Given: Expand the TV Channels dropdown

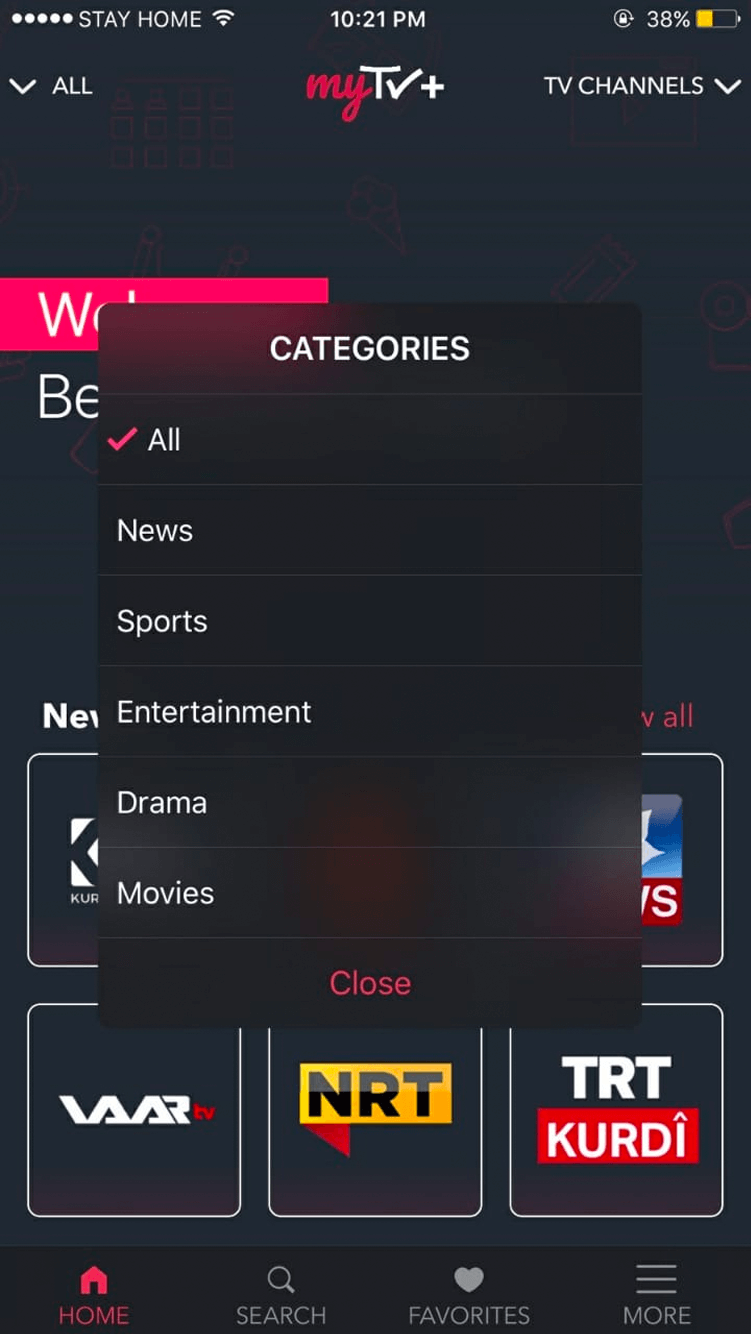Looking at the screenshot, I should point(641,86).
